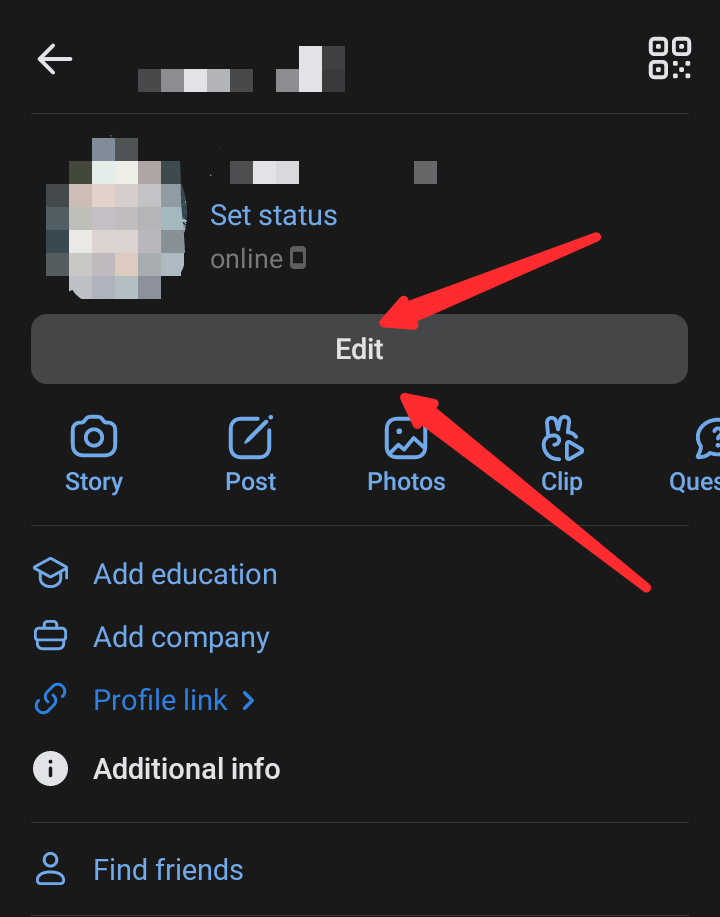The width and height of the screenshot is (720, 917).
Task: Add education to the profile
Action: coord(185,574)
